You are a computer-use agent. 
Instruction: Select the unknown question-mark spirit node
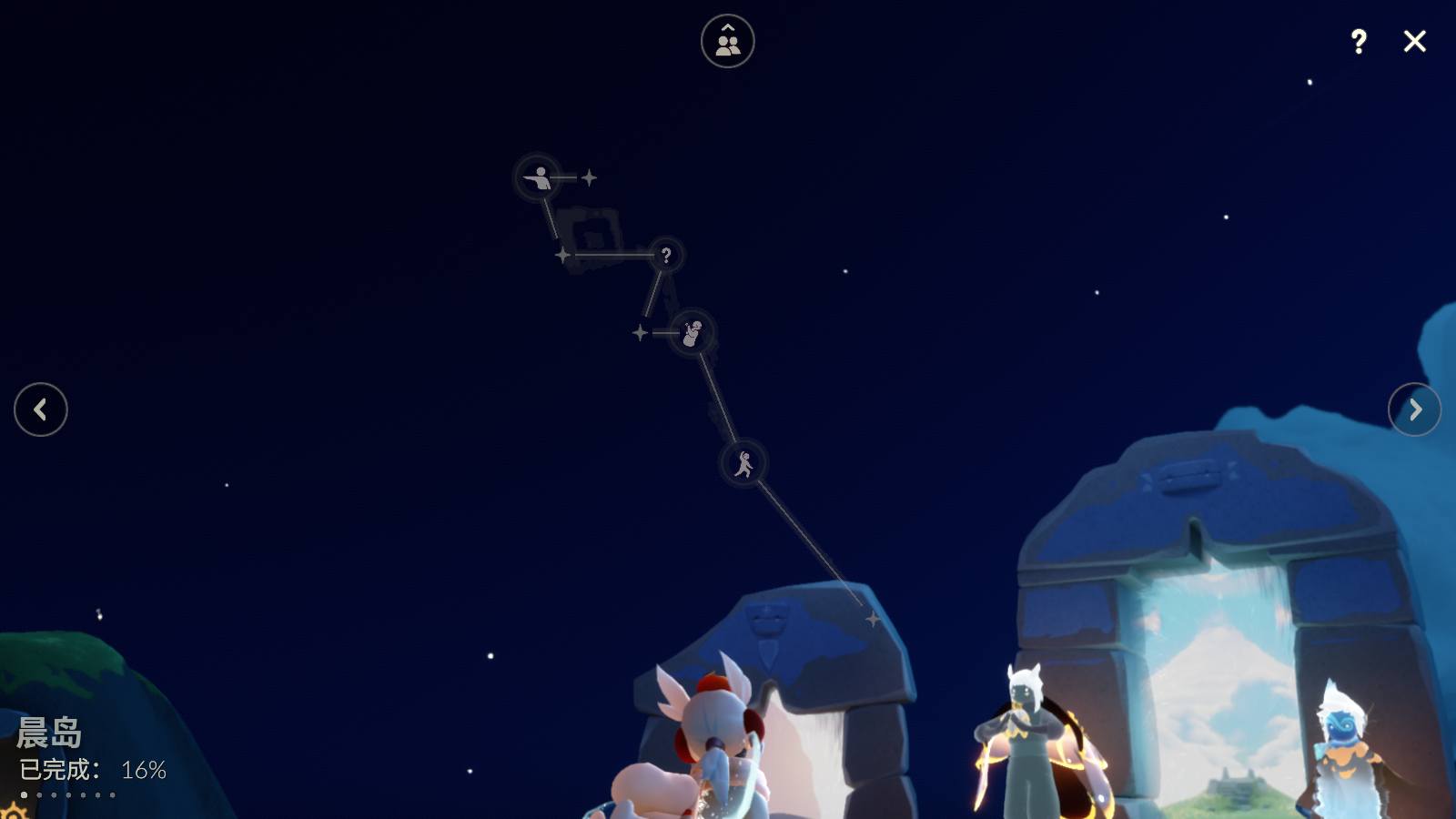[x=666, y=255]
